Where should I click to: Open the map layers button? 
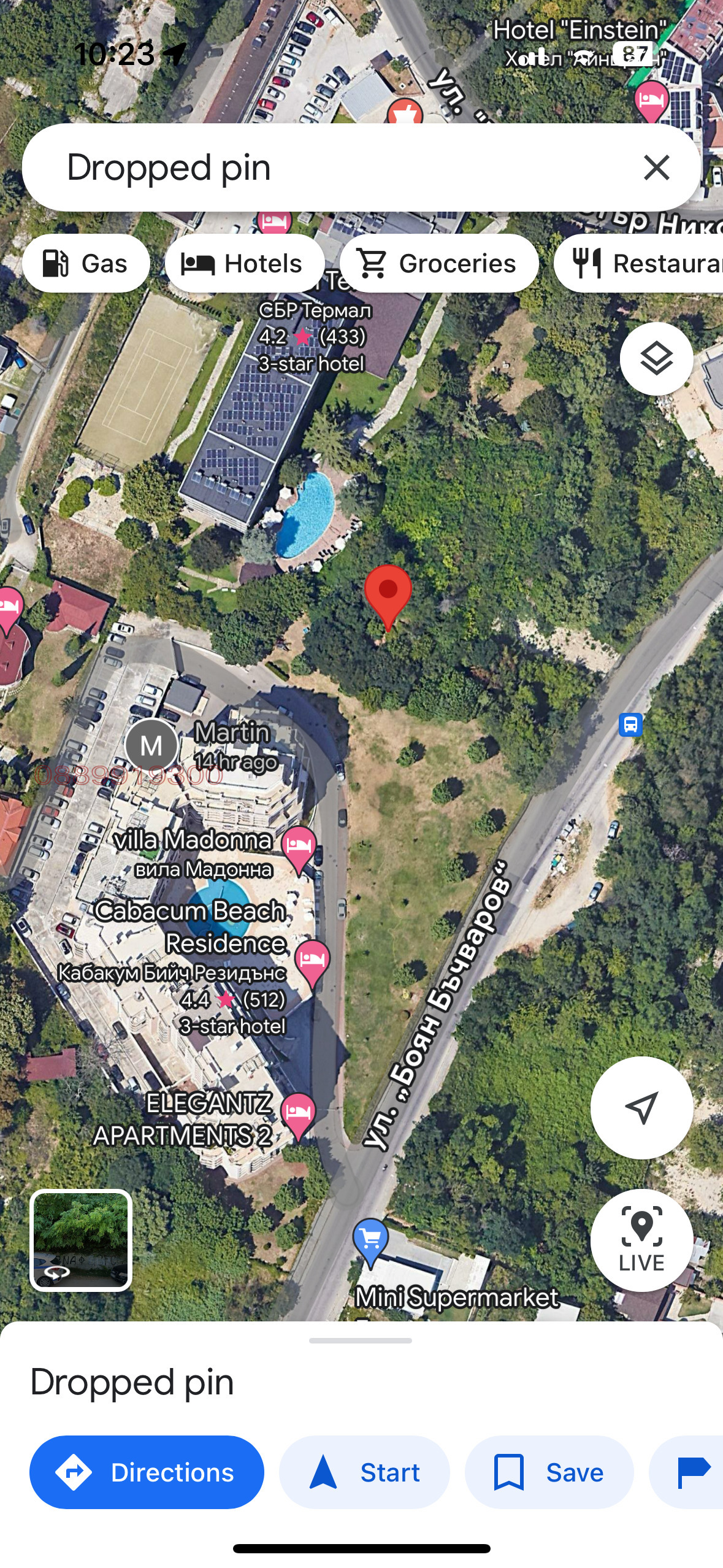click(656, 359)
